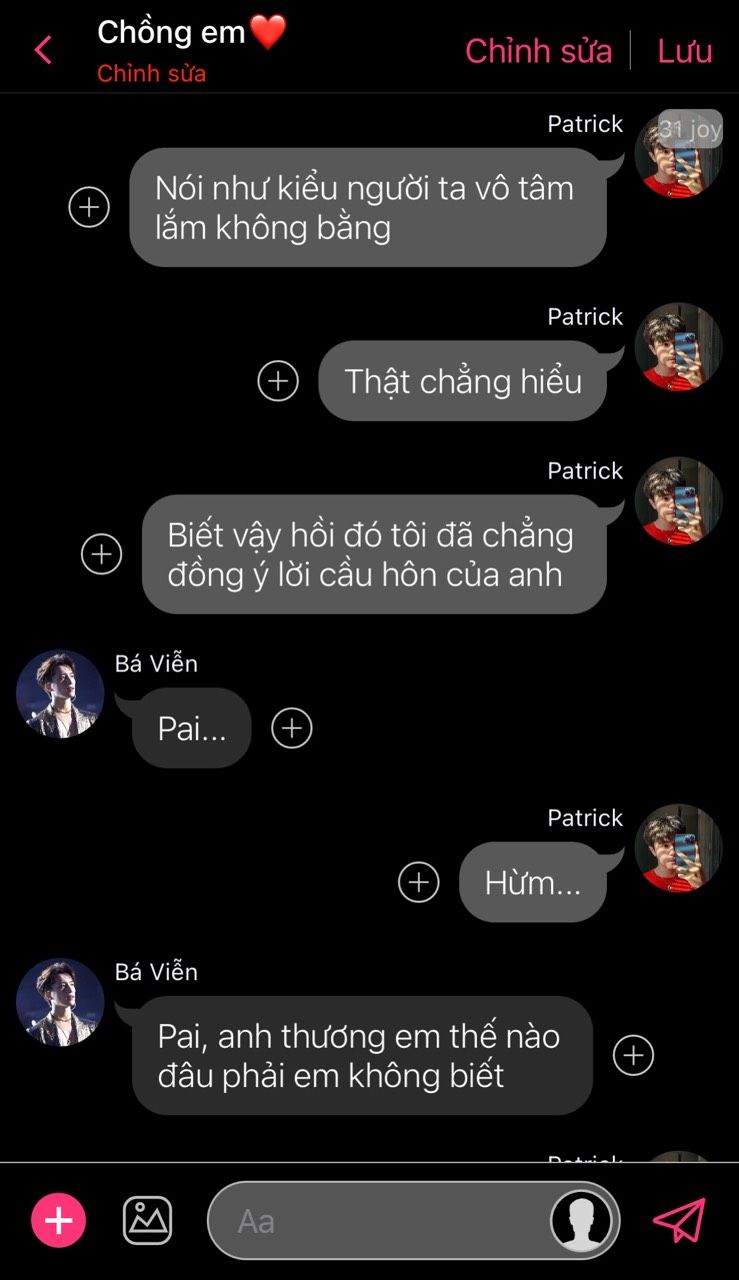The width and height of the screenshot is (739, 1280).
Task: Tap Patrick's avatar beside "Thật chẳng hiểu"
Action: coord(678,347)
